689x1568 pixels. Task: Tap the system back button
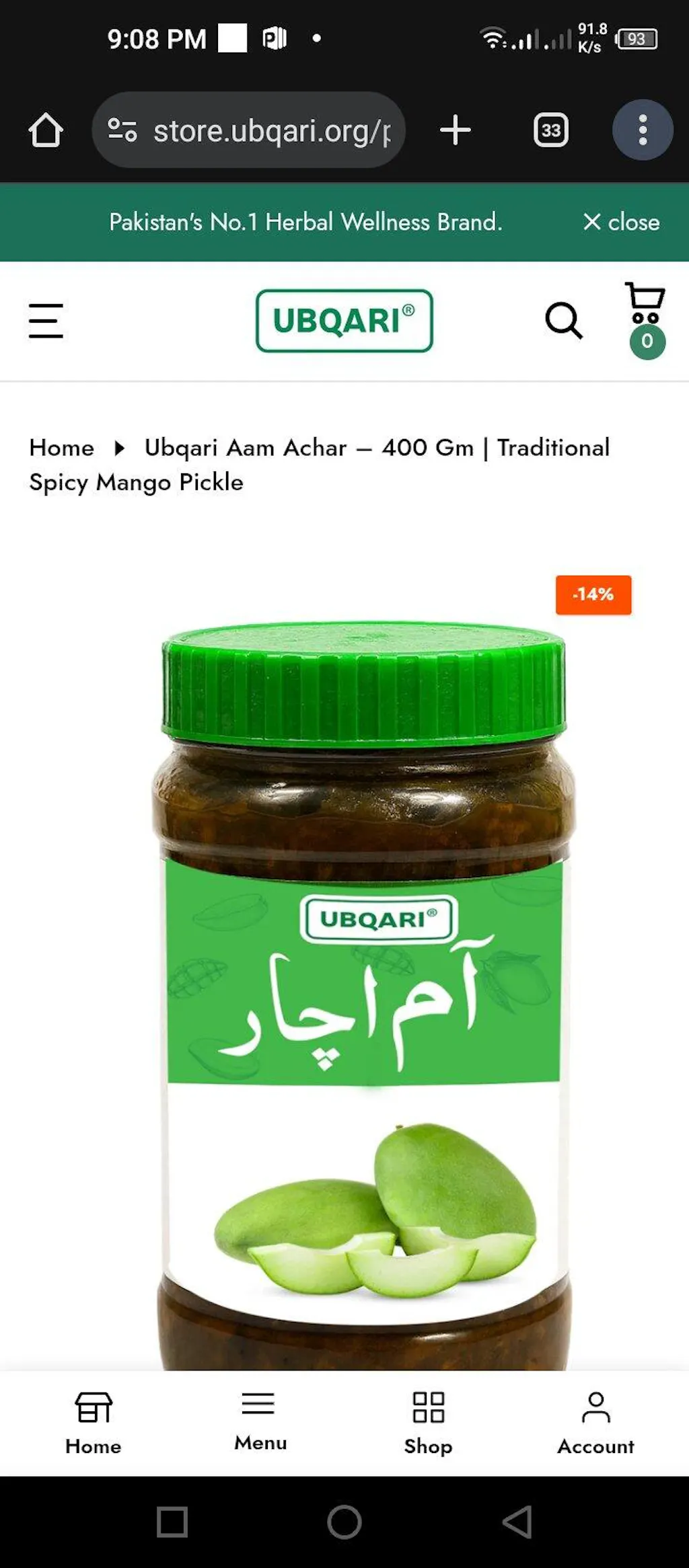pos(517,1522)
